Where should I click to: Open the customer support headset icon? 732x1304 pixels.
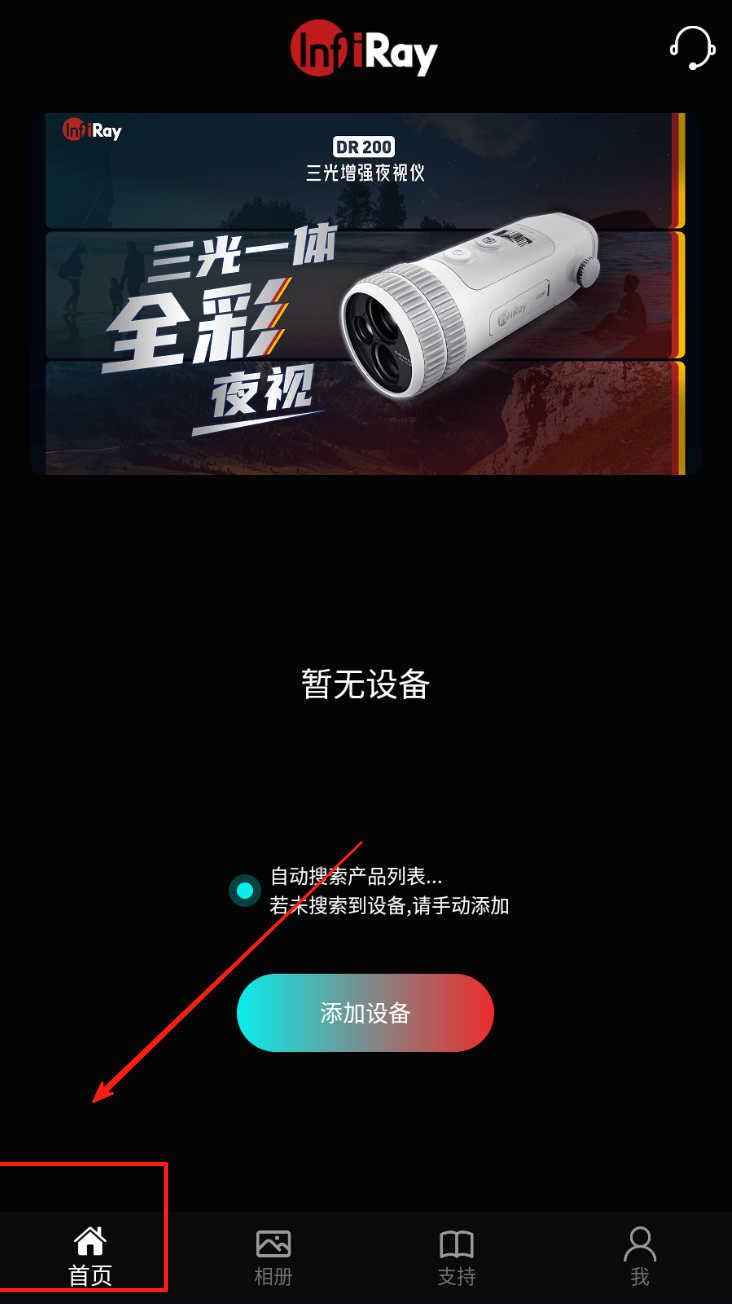pyautogui.click(x=691, y=47)
